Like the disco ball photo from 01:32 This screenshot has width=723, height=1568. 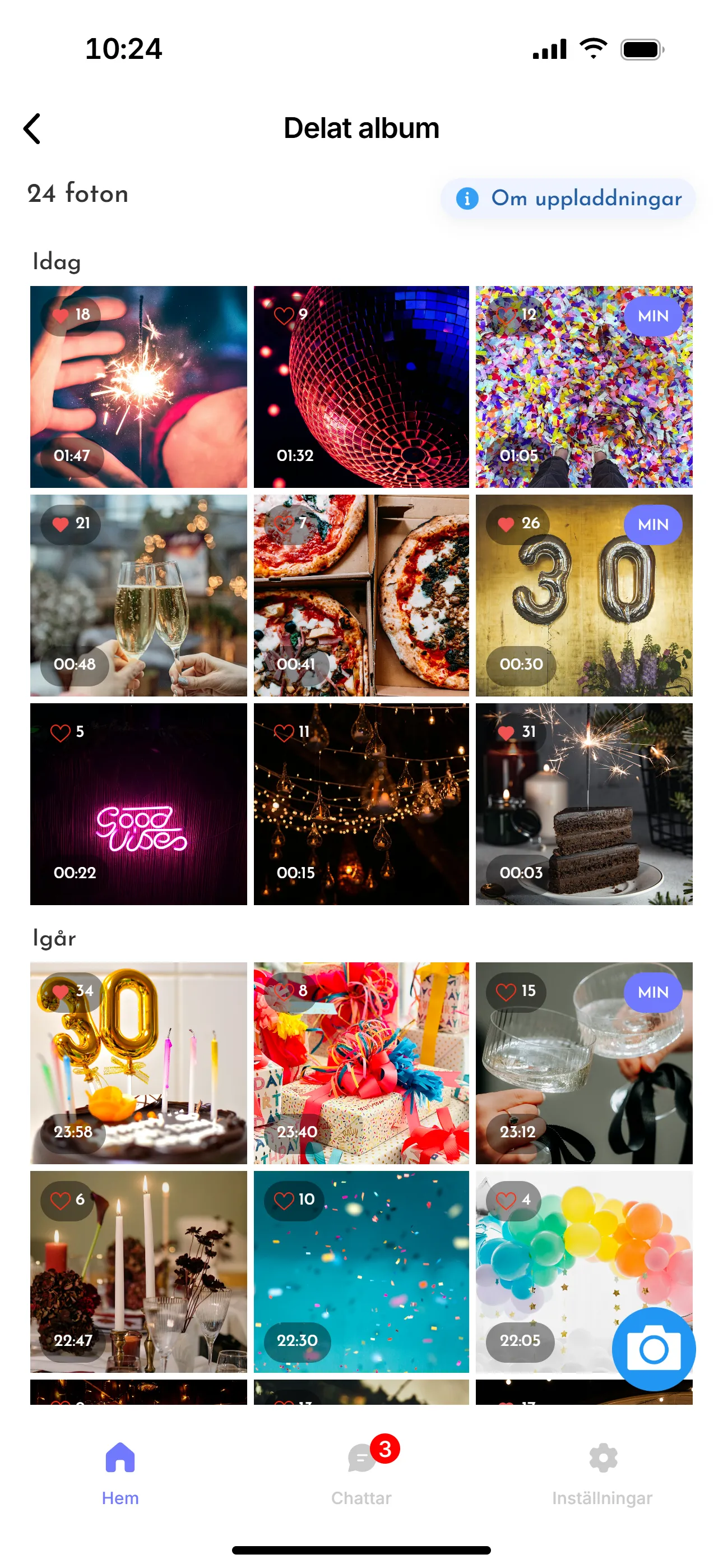point(284,315)
